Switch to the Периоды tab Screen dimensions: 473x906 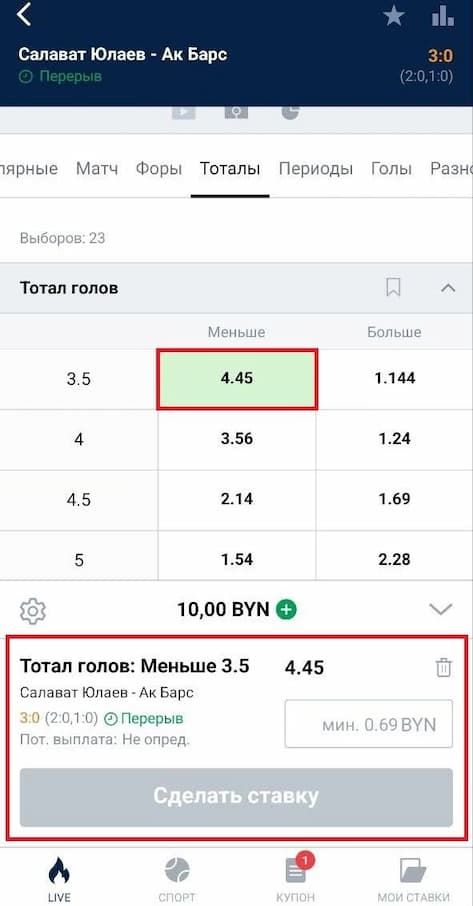pyautogui.click(x=315, y=169)
